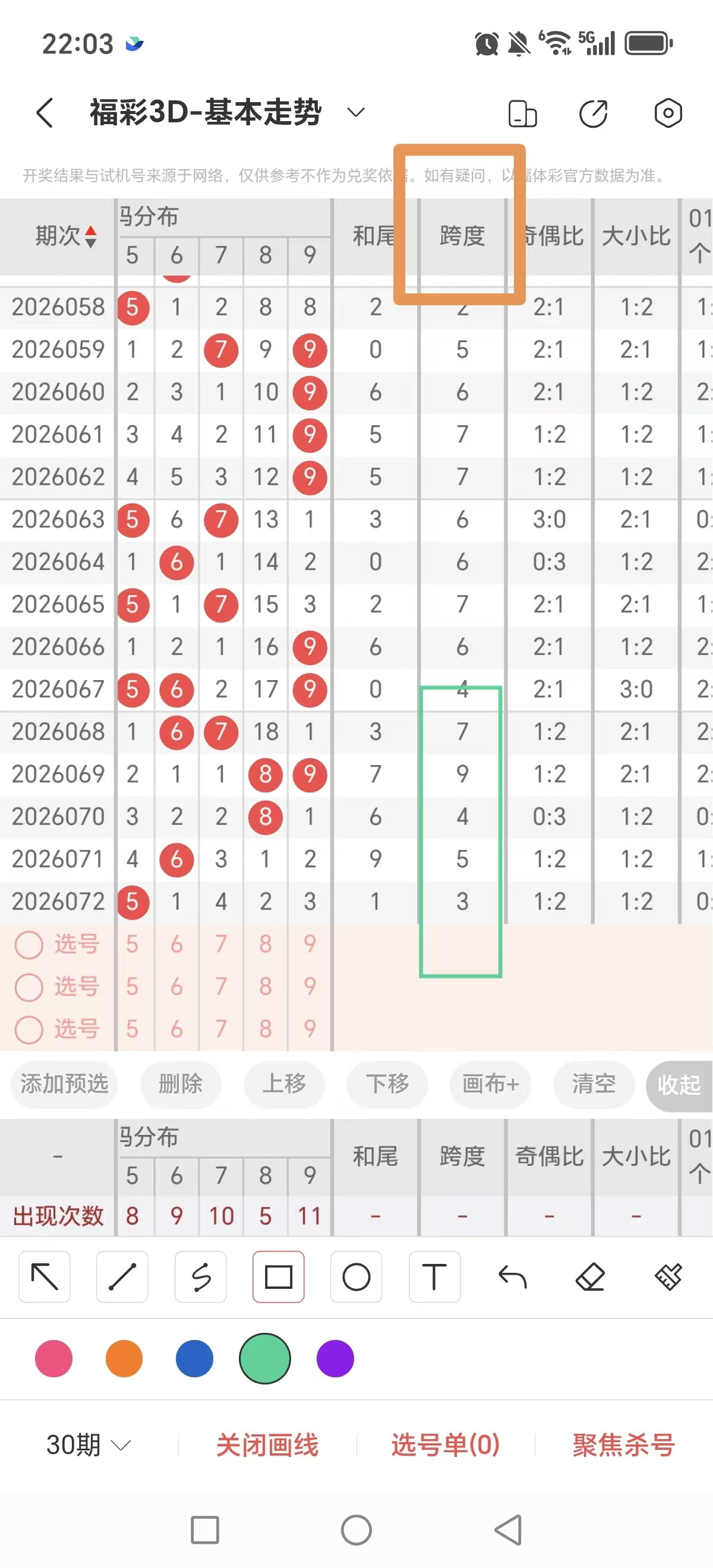Select the first 选号 row radio circle

tap(29, 944)
